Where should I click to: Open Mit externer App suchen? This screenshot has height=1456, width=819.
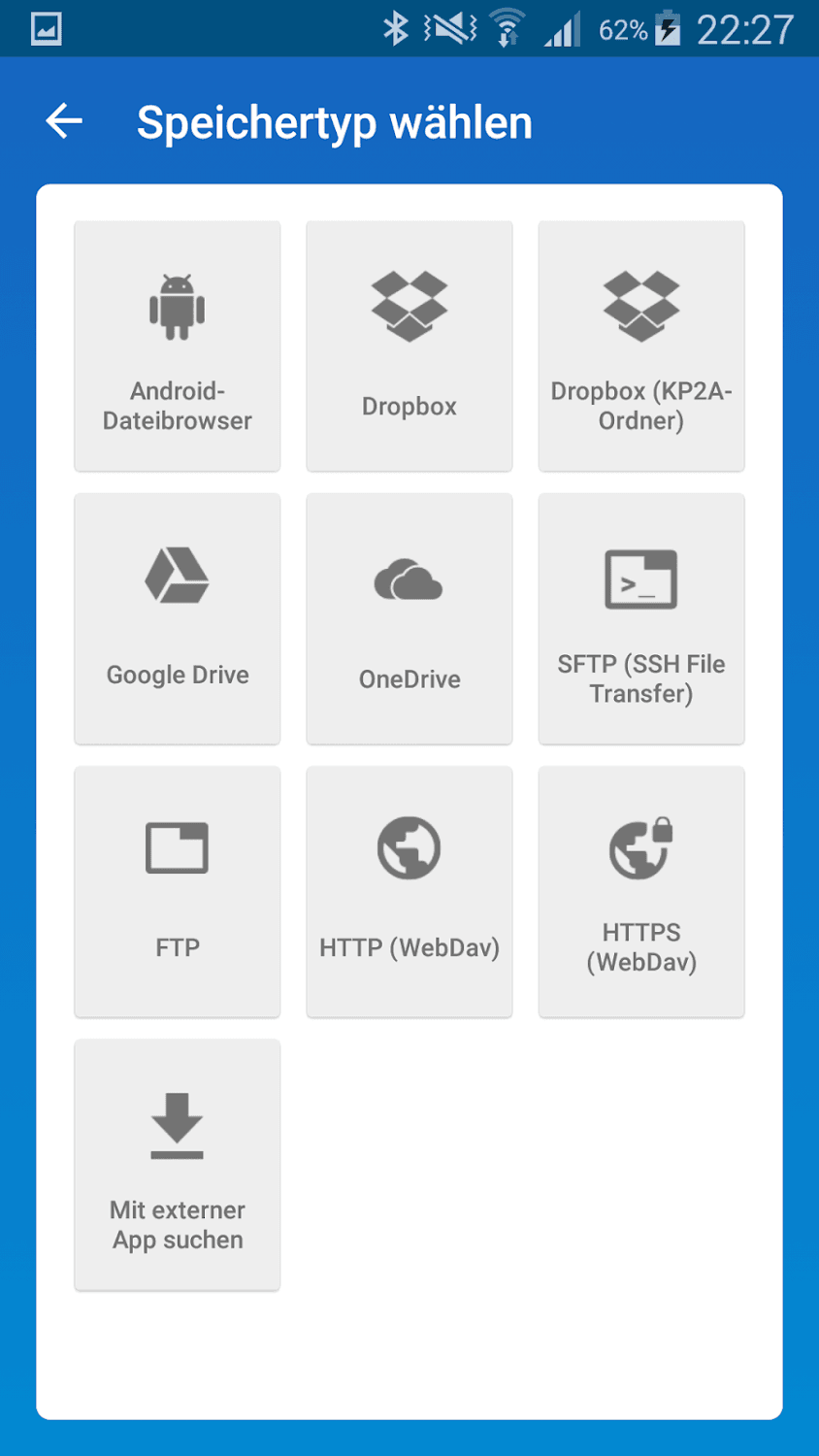point(178,1165)
